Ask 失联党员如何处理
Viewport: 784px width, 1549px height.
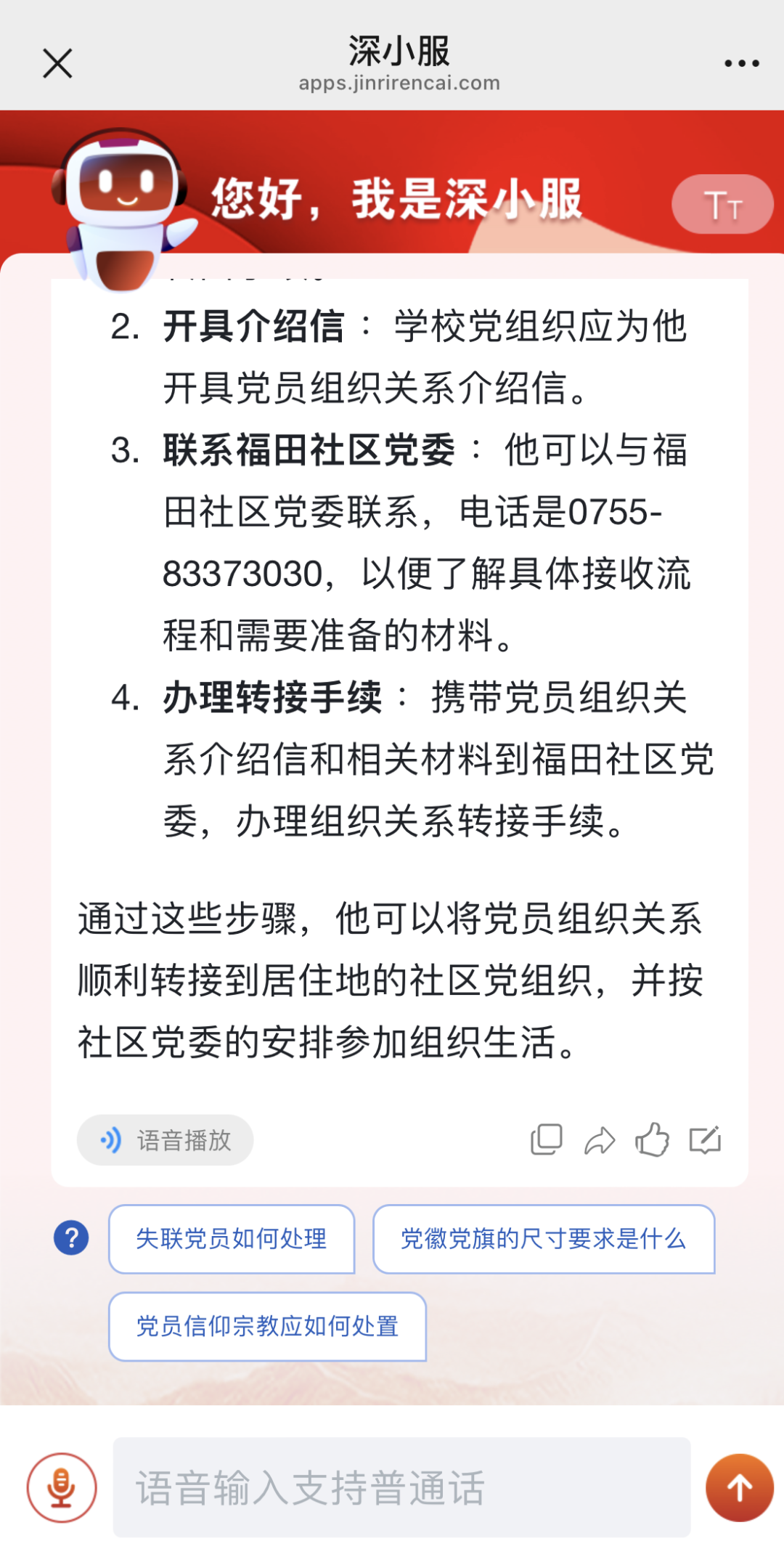(x=232, y=1239)
